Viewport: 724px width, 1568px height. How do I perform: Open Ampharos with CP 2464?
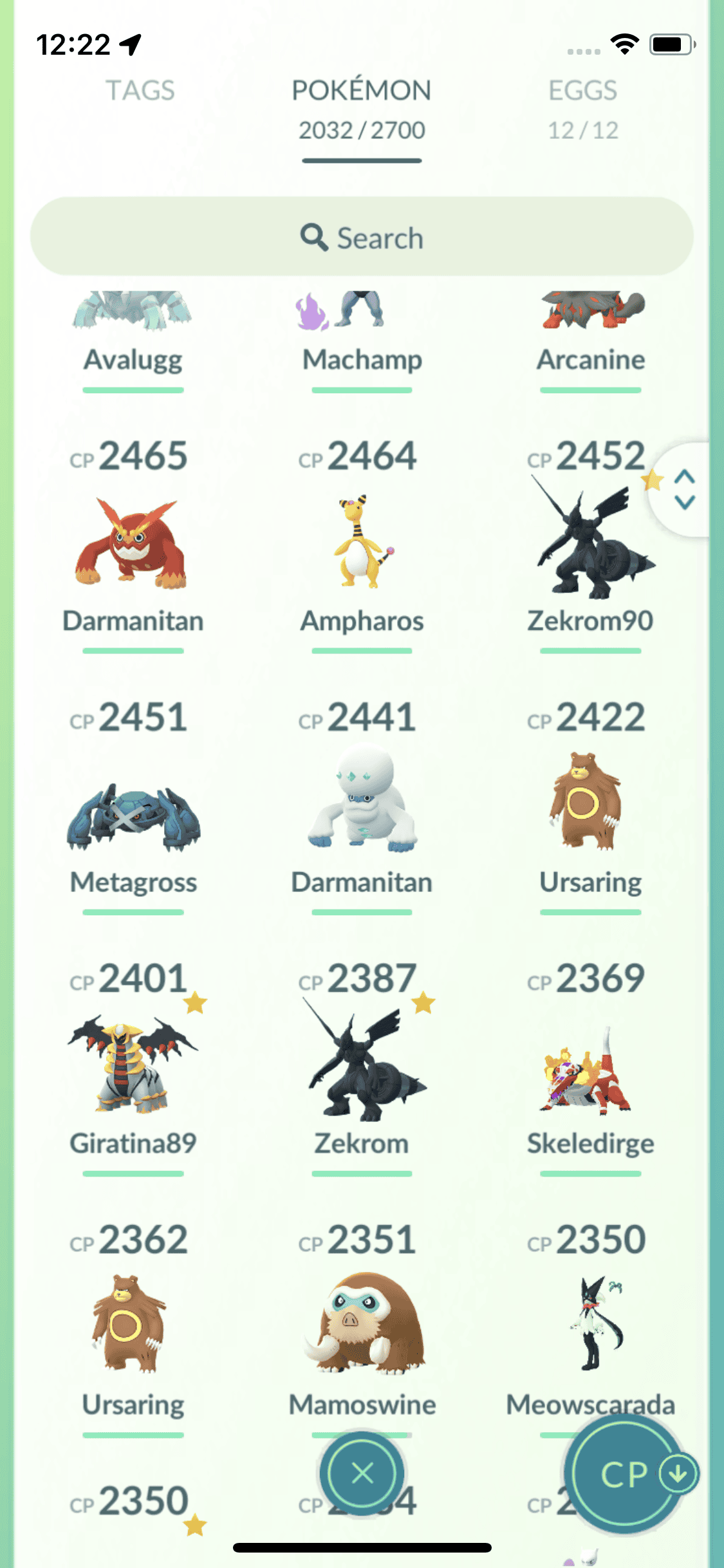point(362,544)
